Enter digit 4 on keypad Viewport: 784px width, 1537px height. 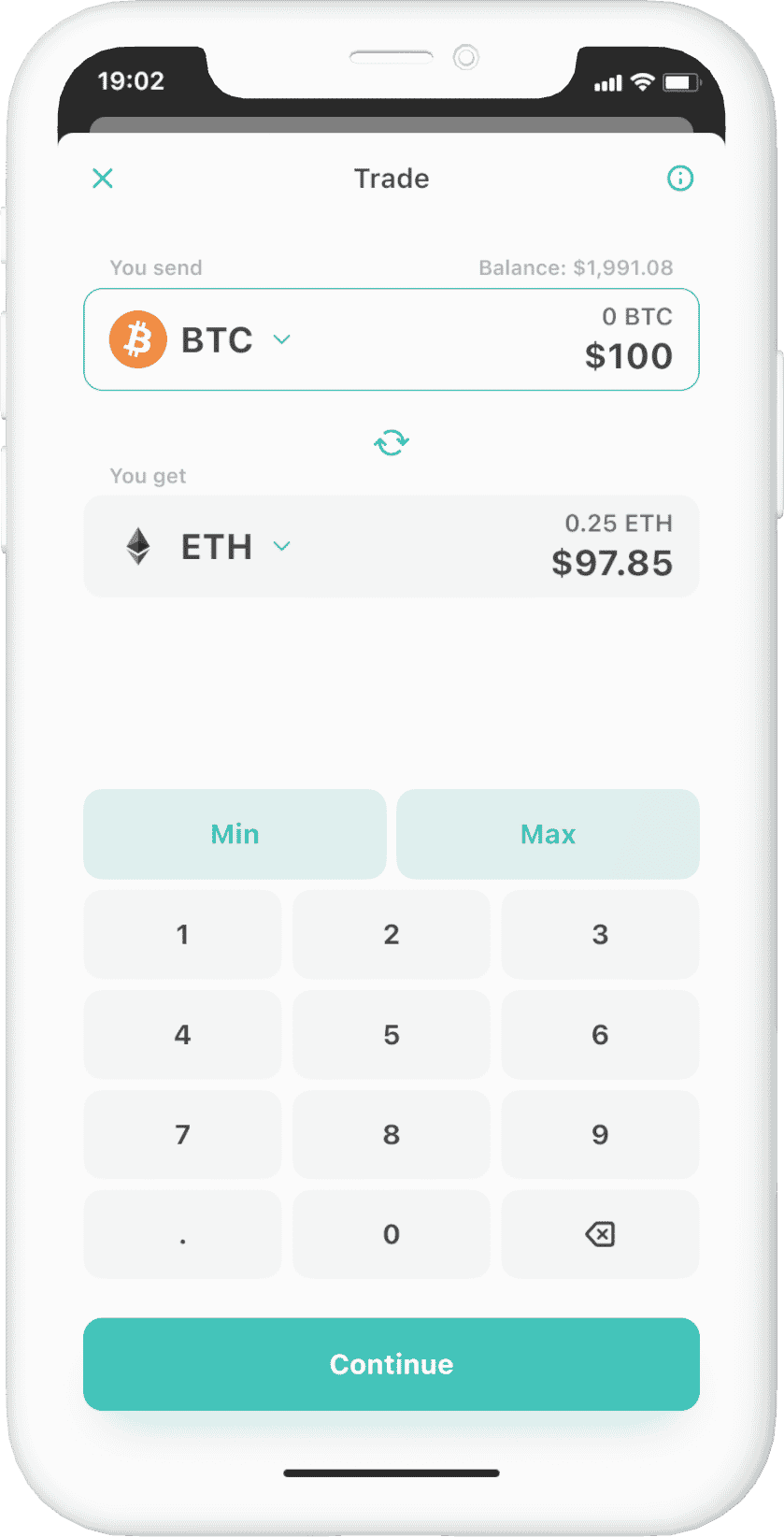tap(182, 1034)
